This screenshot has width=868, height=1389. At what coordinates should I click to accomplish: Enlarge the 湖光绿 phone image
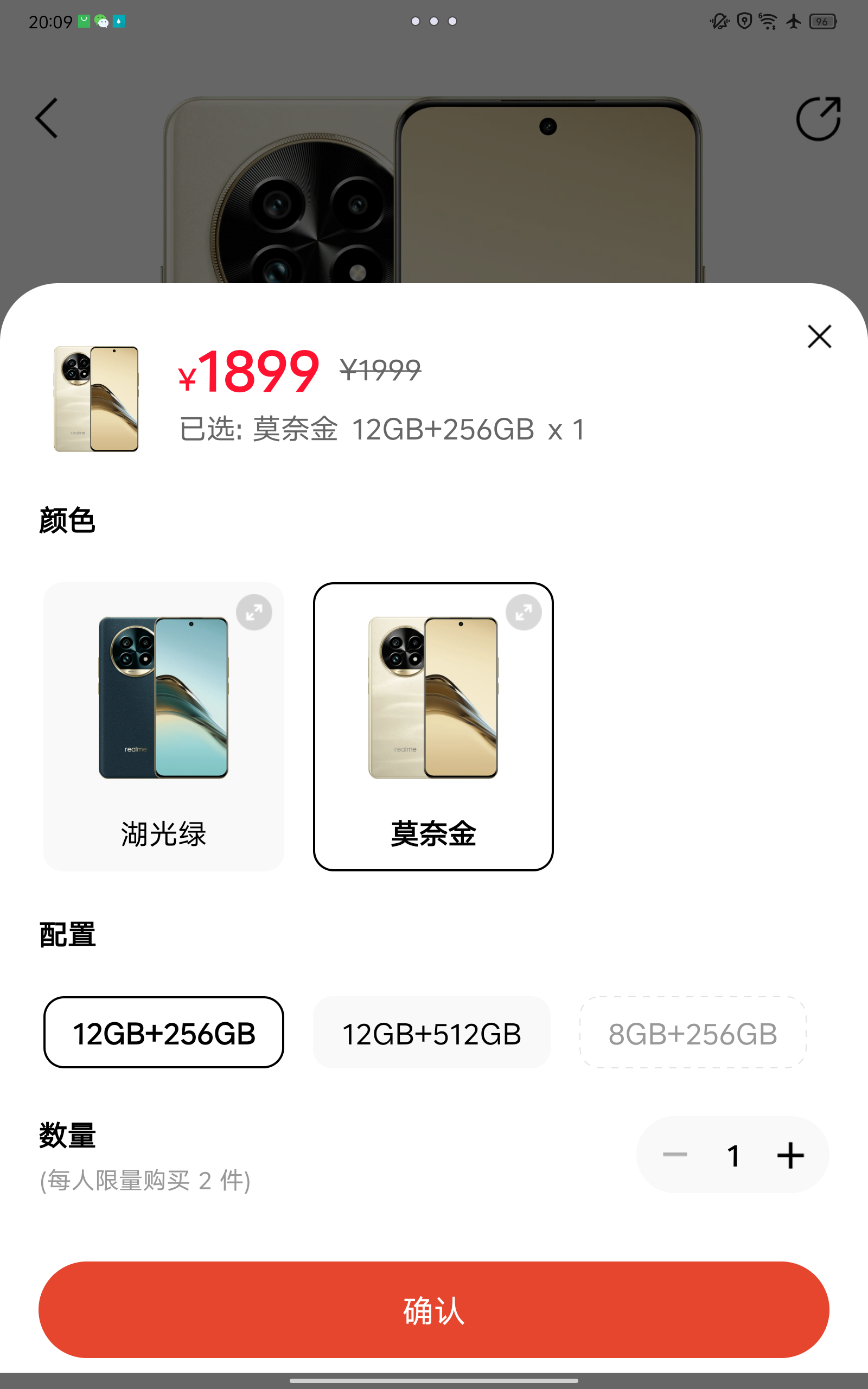[x=254, y=613]
